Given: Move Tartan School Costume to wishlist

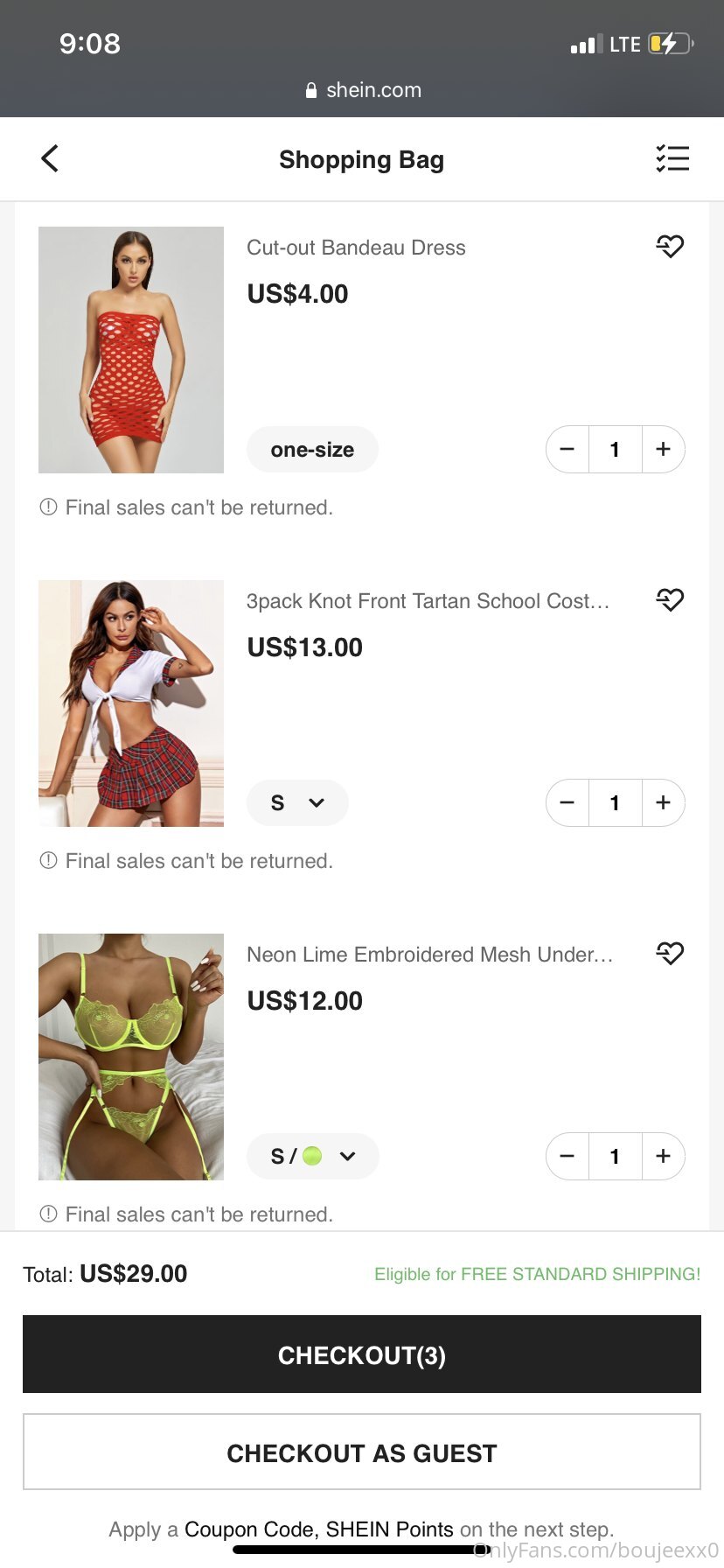Looking at the screenshot, I should coord(670,600).
